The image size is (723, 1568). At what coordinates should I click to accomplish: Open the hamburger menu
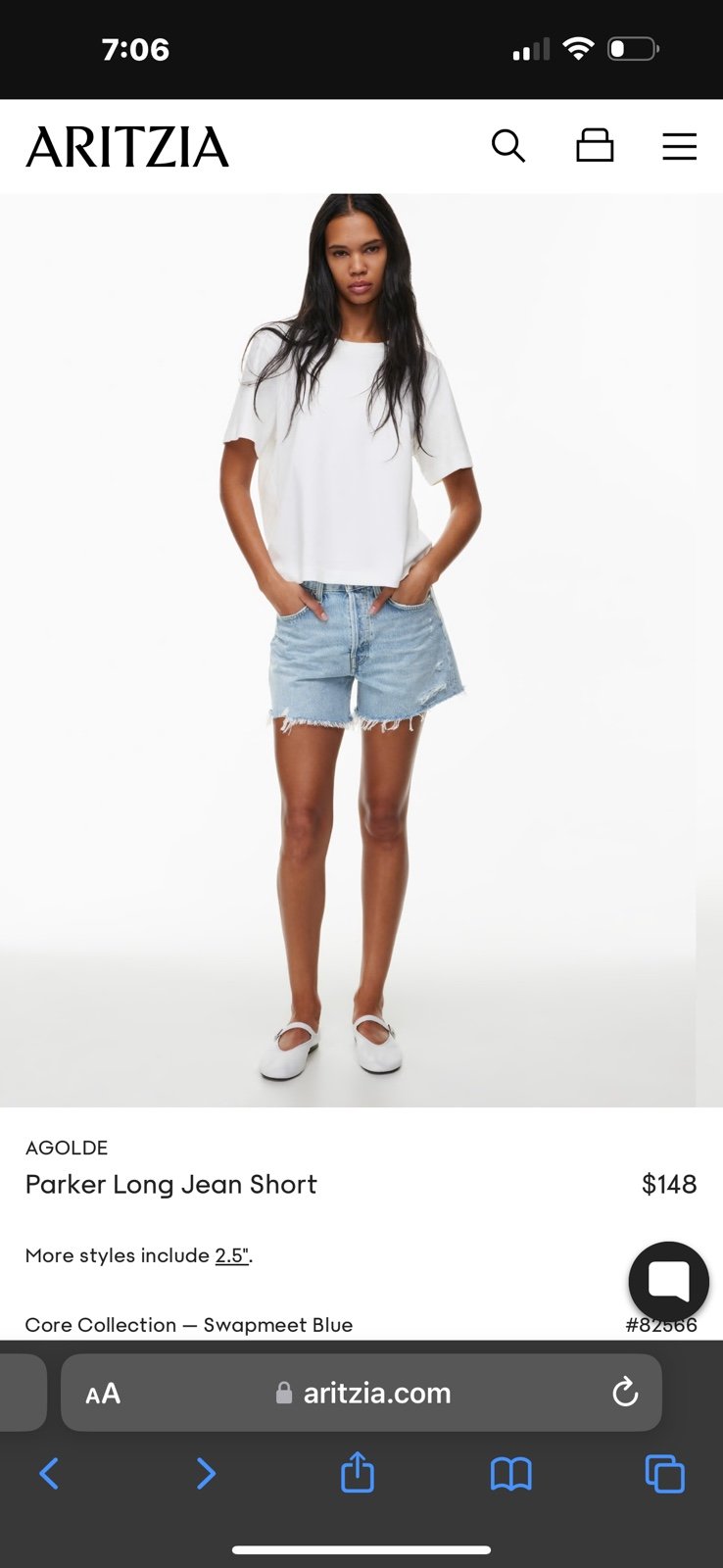[x=679, y=147]
